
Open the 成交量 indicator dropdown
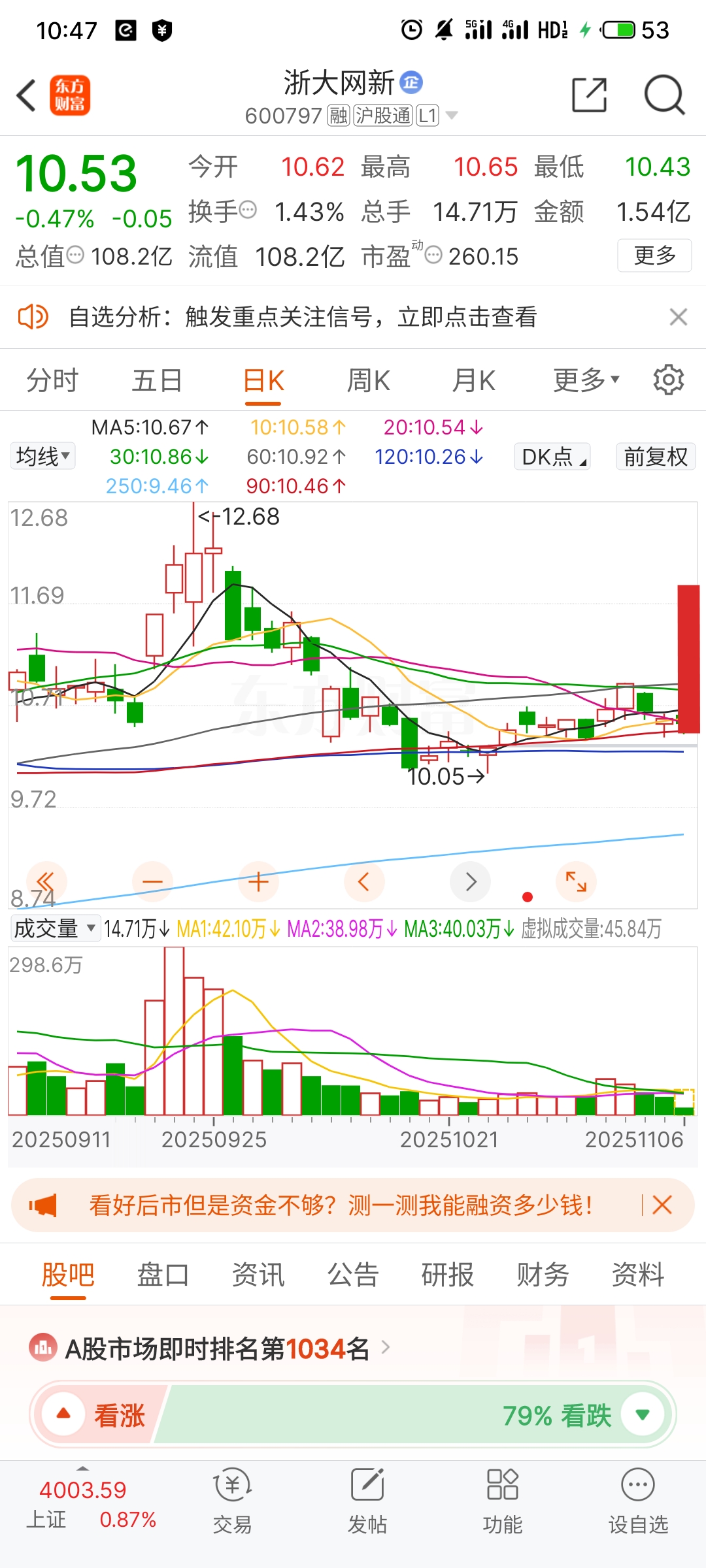pos(55,928)
